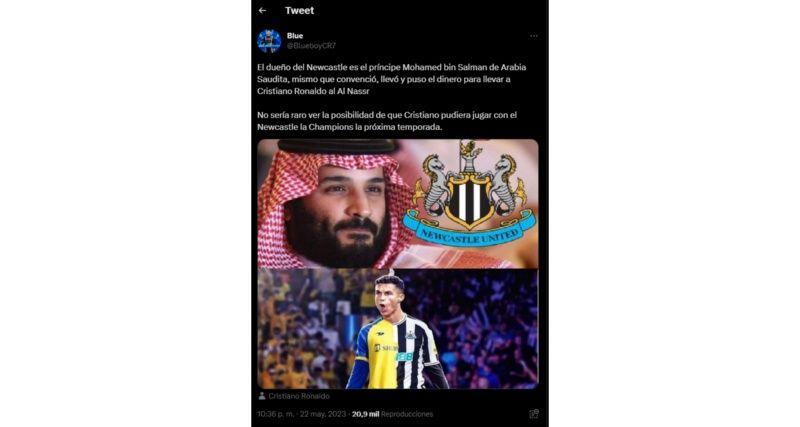Open the tweet's three-dot overflow menu

click(x=534, y=36)
